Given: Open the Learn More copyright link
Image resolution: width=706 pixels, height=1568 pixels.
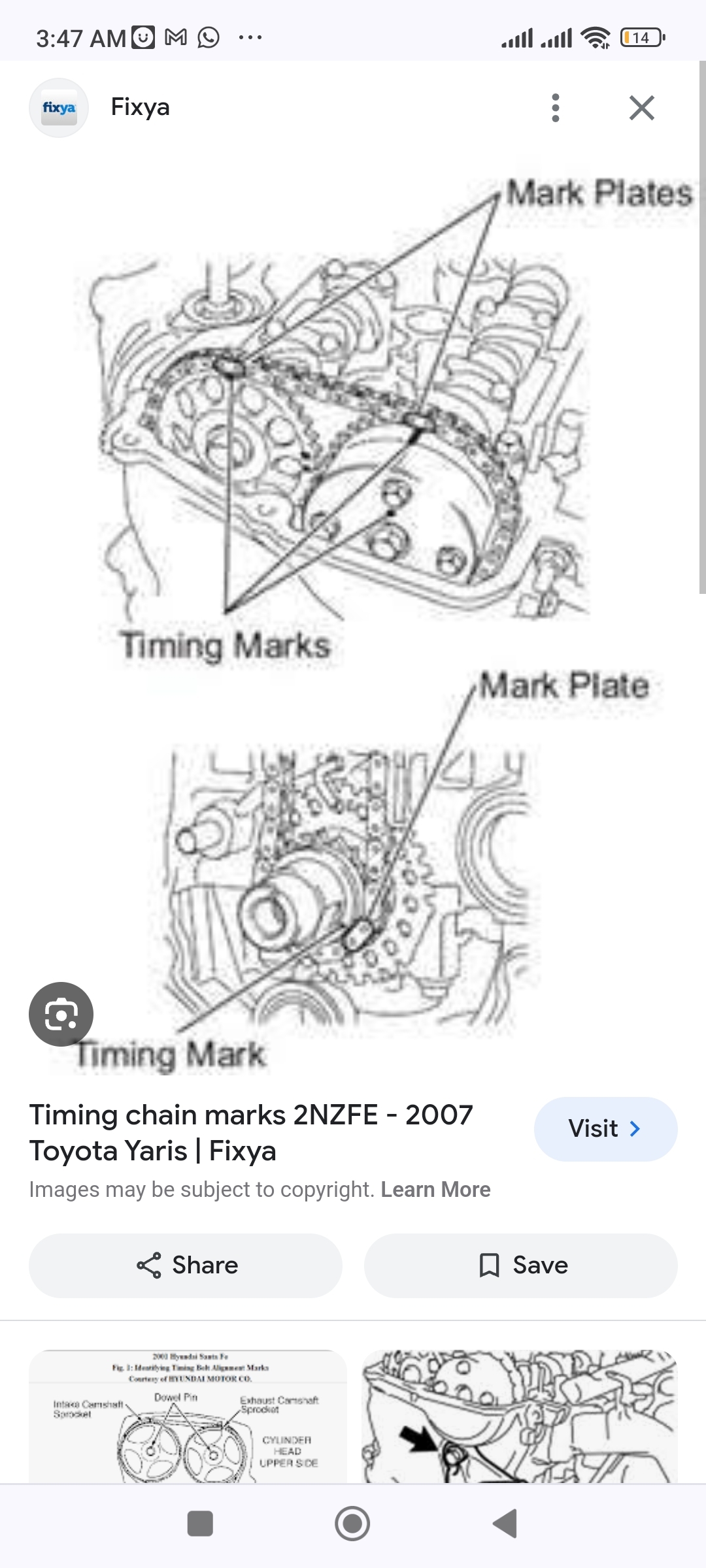Looking at the screenshot, I should click(435, 1190).
